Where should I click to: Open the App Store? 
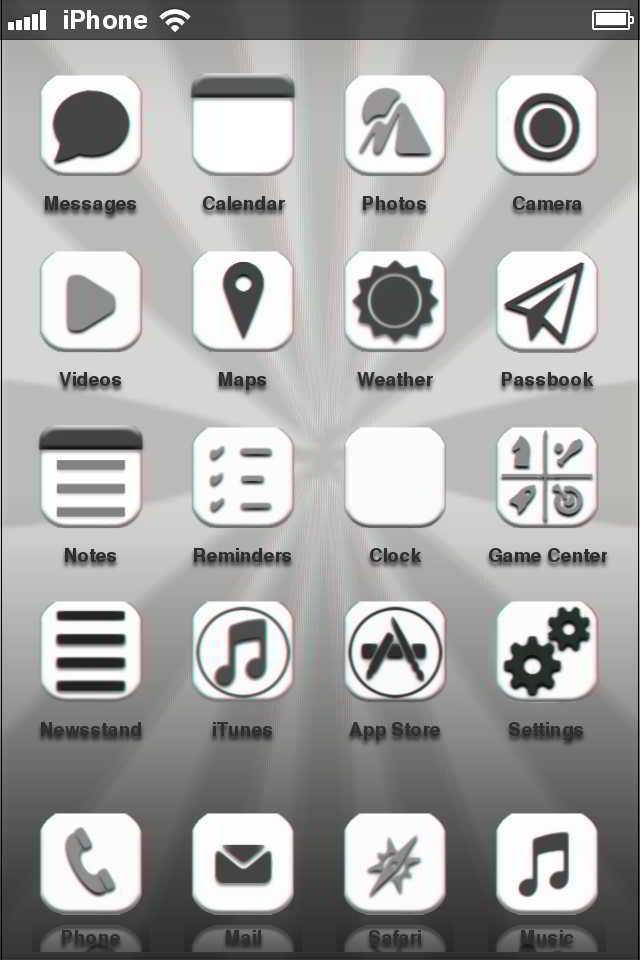[x=395, y=651]
